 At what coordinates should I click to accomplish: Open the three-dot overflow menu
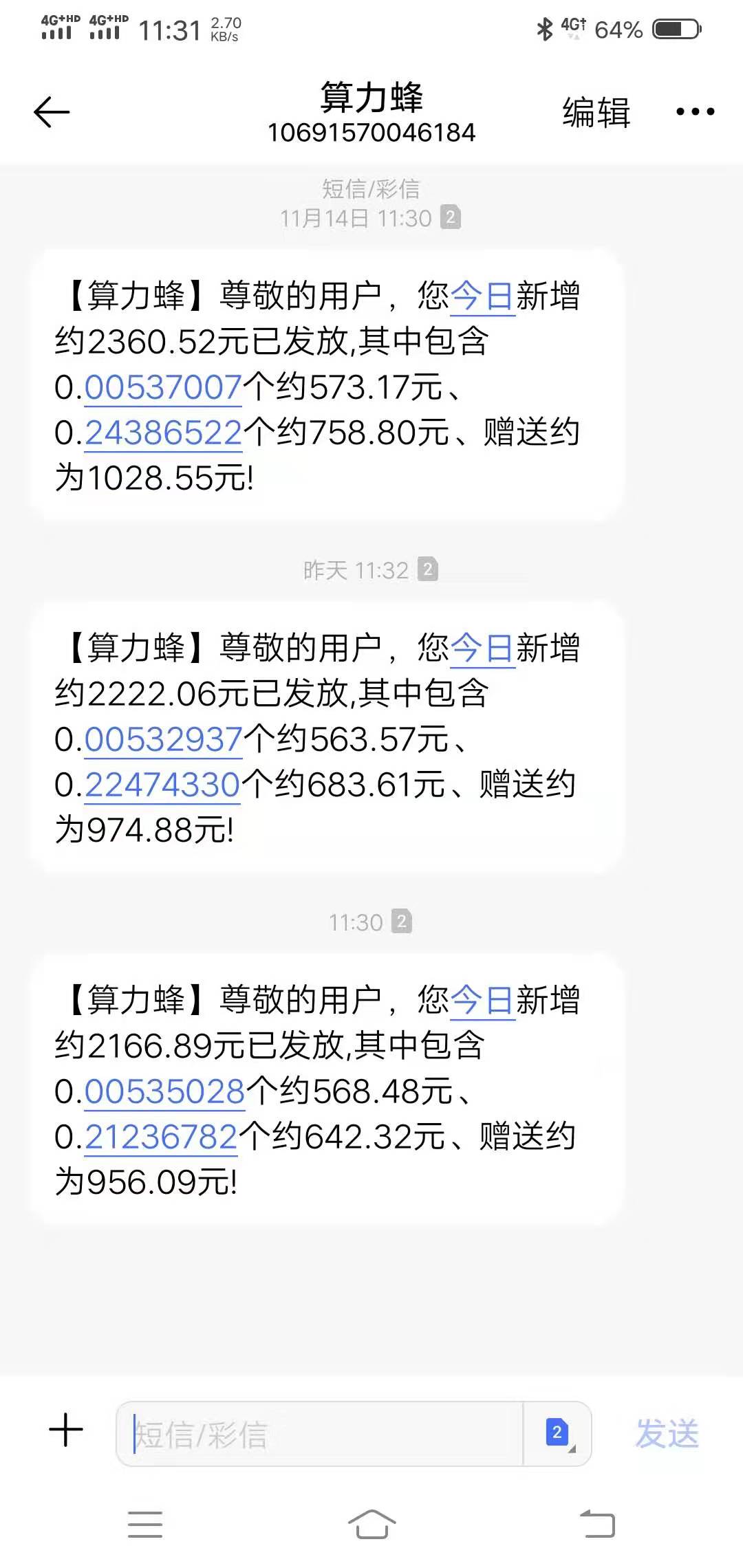coord(695,111)
